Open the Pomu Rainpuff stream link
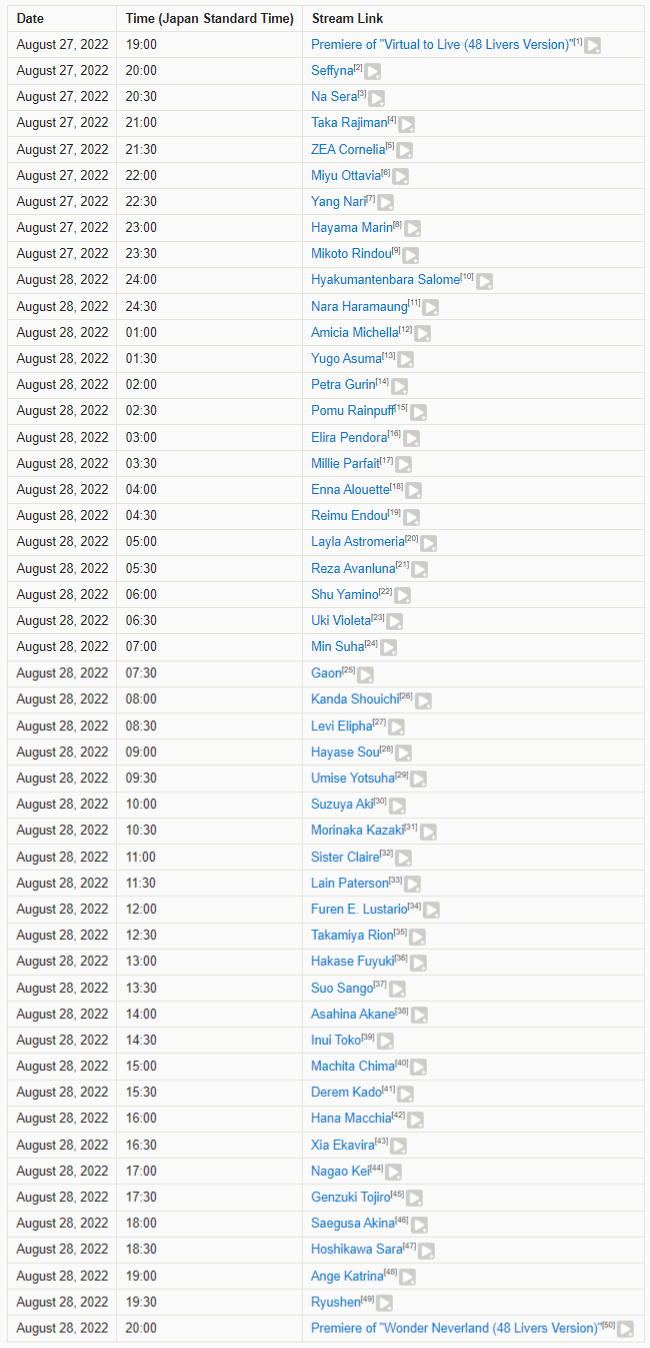The image size is (650, 1348). (x=351, y=411)
